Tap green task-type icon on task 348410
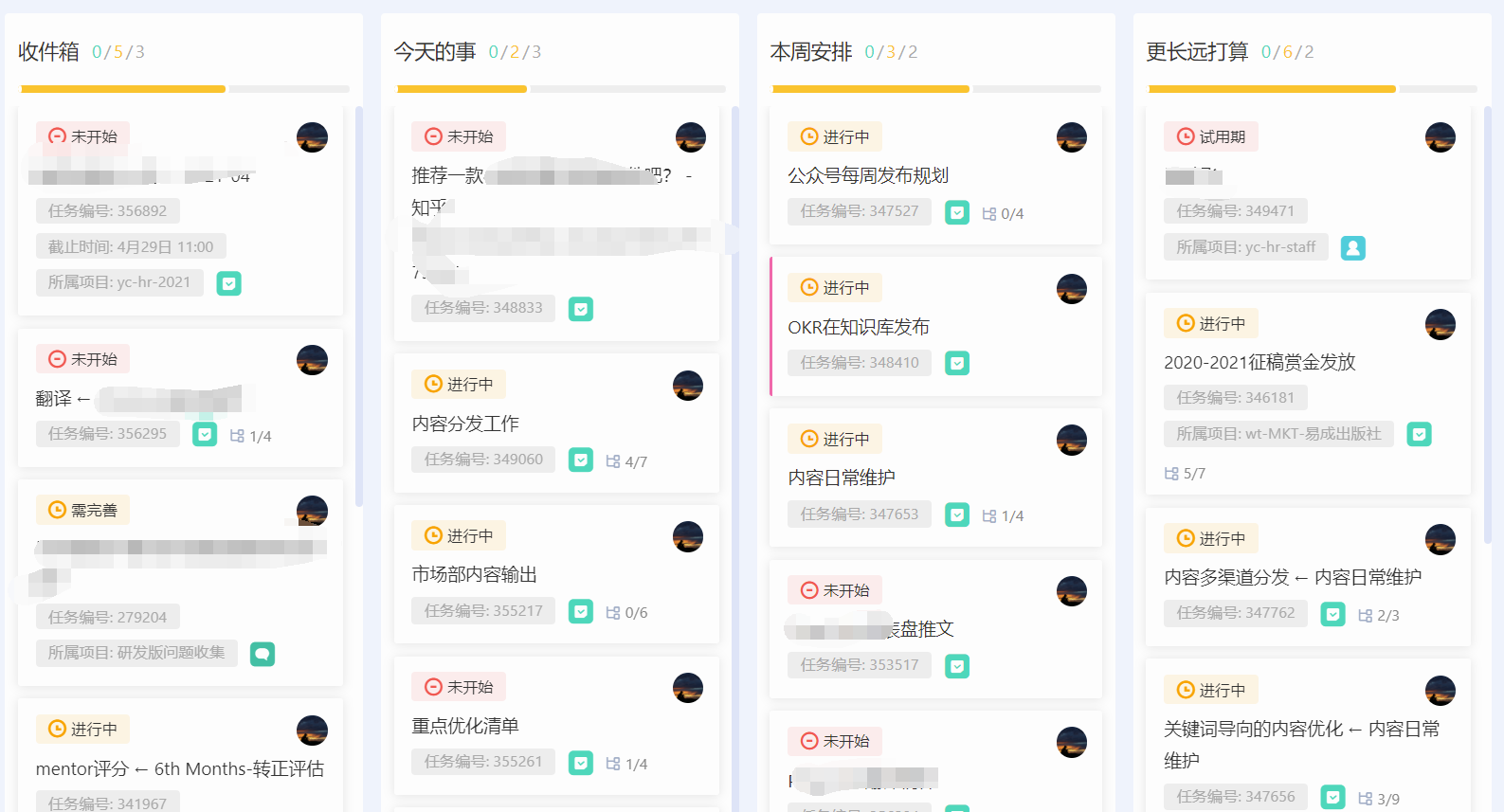Image resolution: width=1504 pixels, height=812 pixels. (957, 363)
